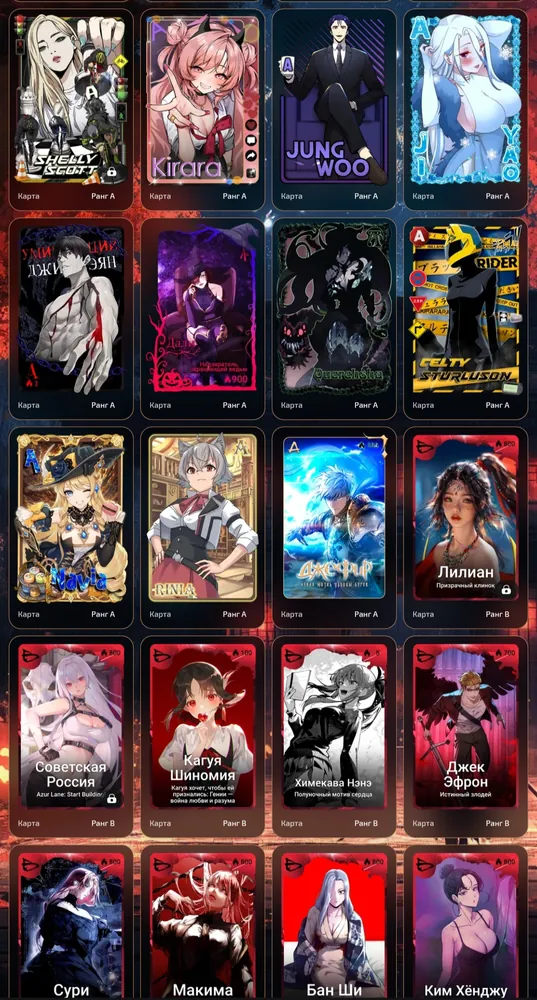The image size is (537, 1000).
Task: View the Jung Woo card
Action: [334, 110]
